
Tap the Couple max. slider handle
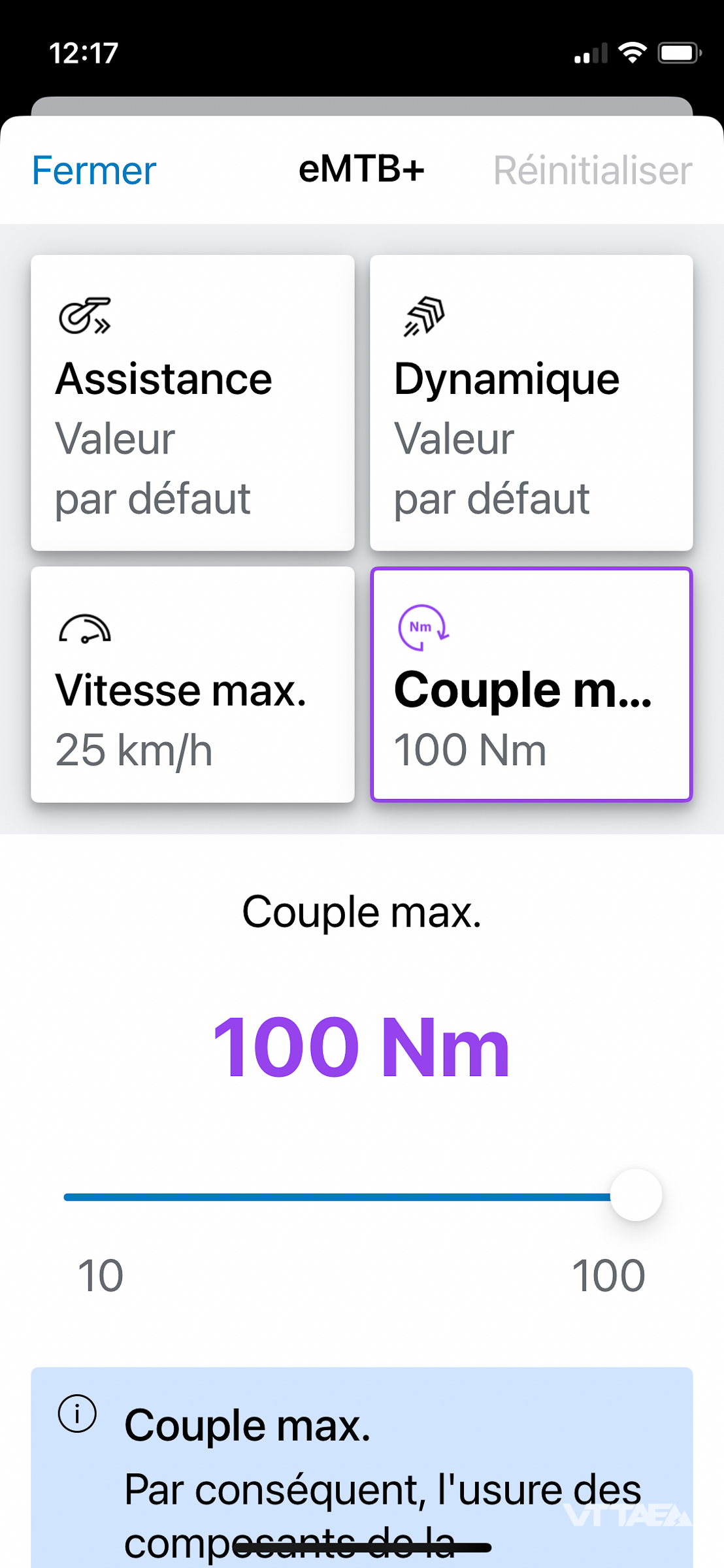coord(636,1195)
